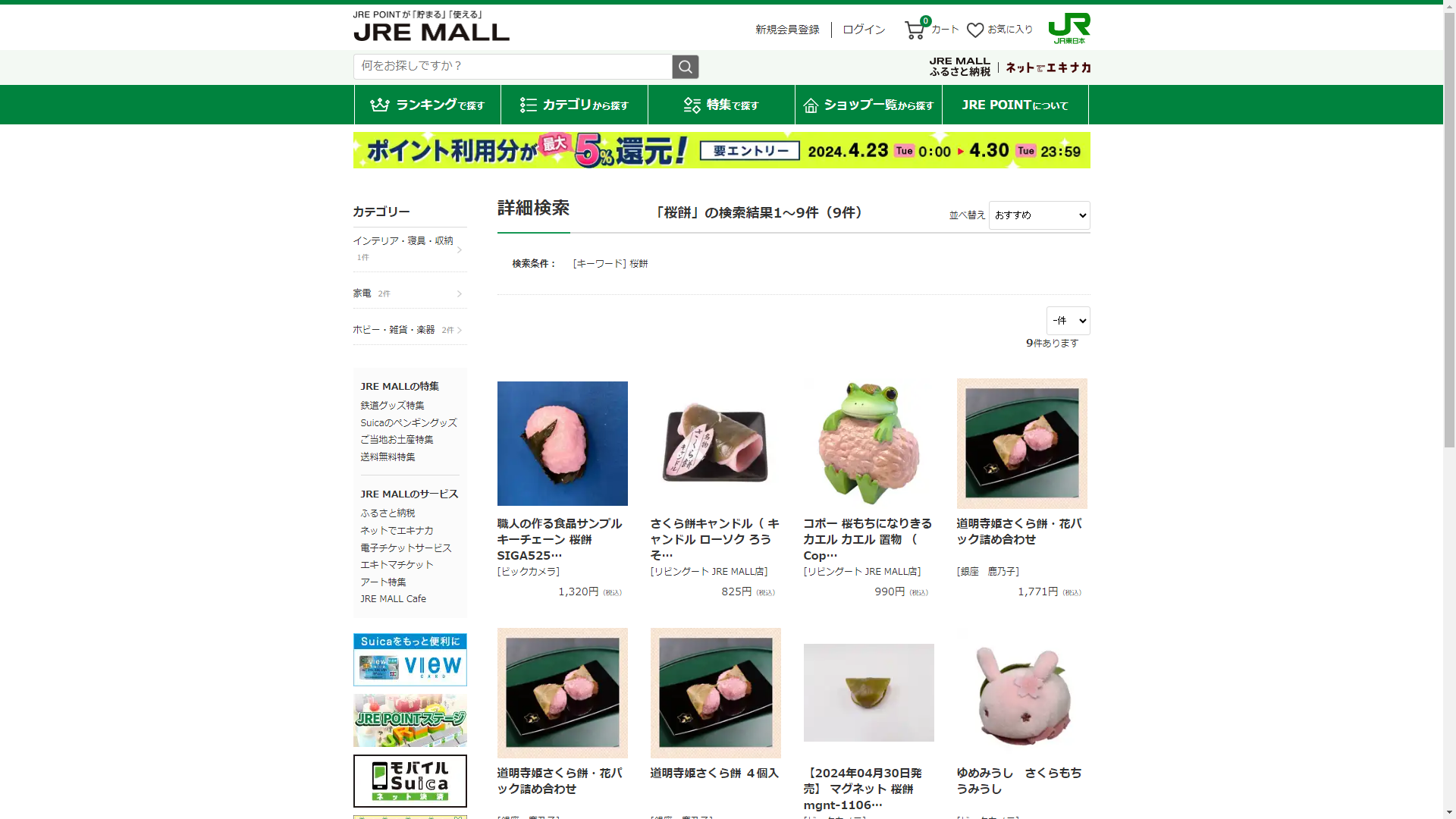Open 新規会員登録 registration link

click(787, 30)
